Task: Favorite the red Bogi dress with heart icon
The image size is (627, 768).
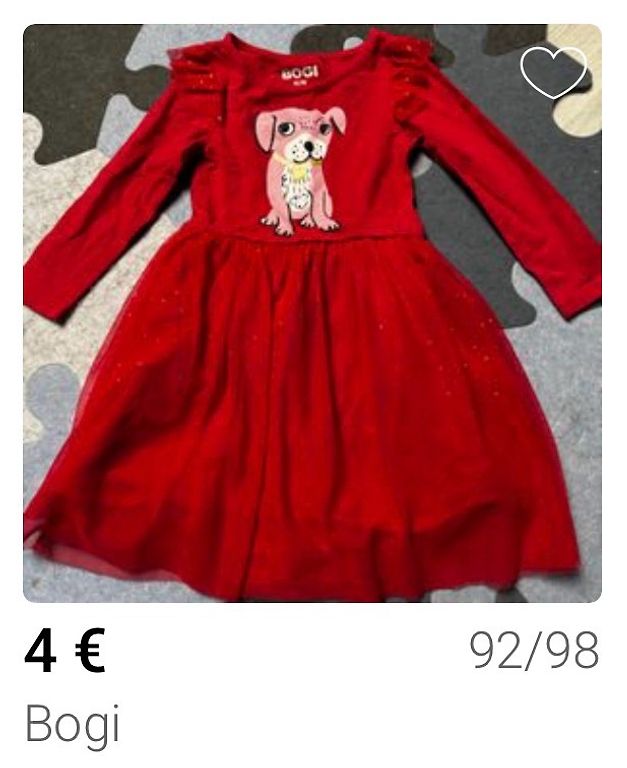Action: 554,72
